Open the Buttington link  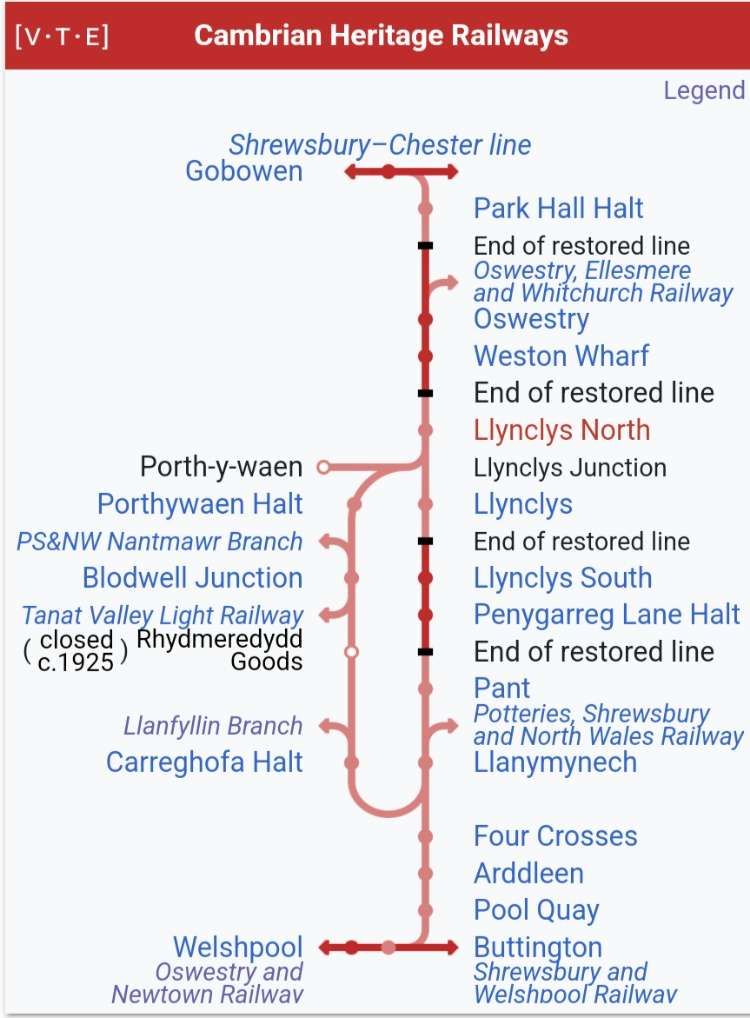coord(538,947)
